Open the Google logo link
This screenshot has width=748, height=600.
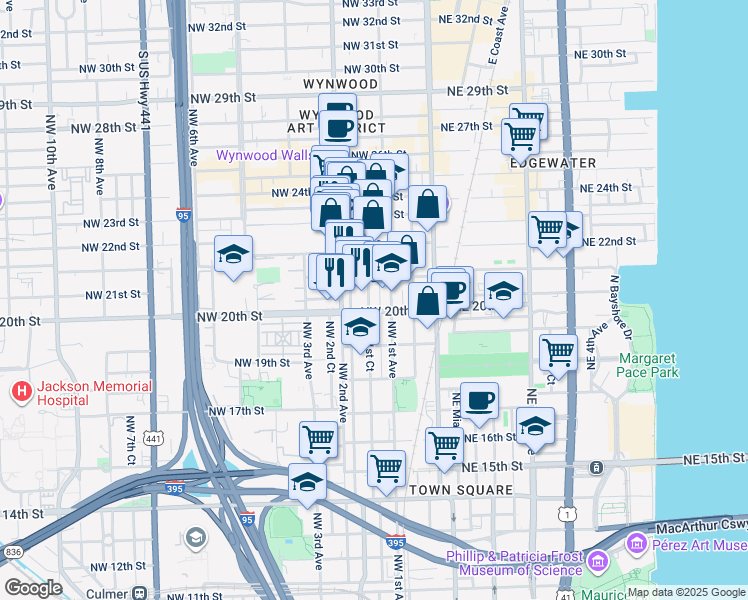[33, 588]
